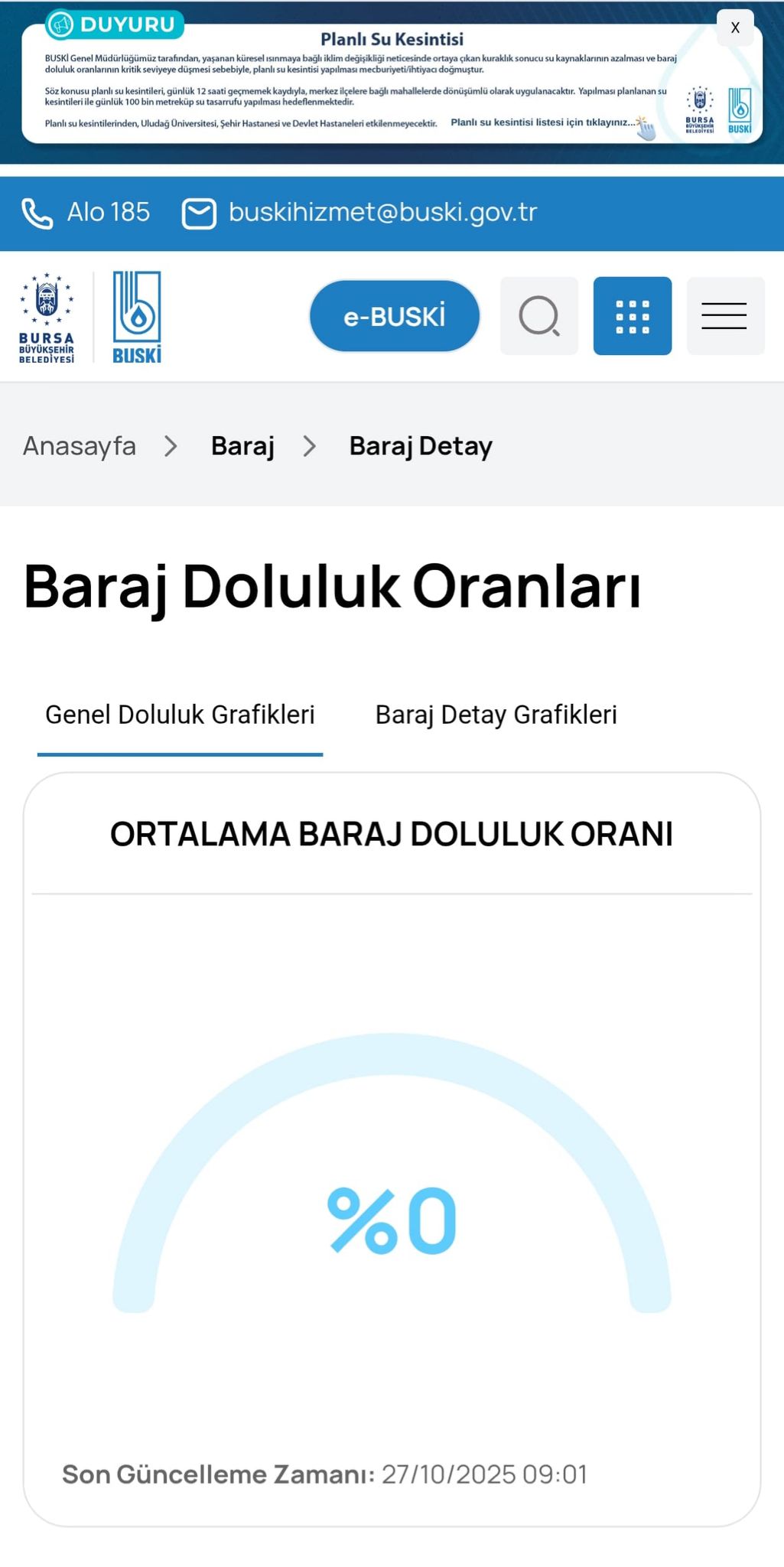Open the site search magnifier
The image size is (784, 1567).
click(539, 316)
